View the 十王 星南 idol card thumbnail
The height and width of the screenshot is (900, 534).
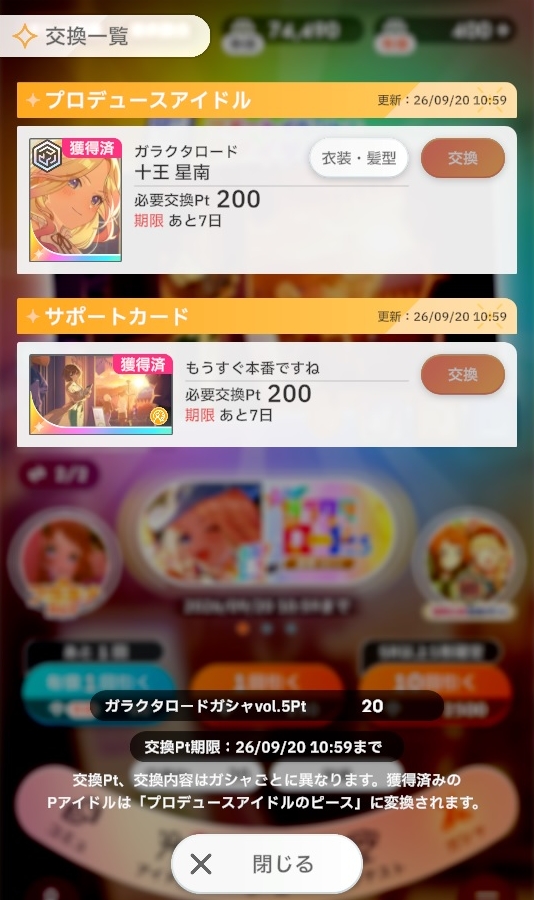[76, 200]
